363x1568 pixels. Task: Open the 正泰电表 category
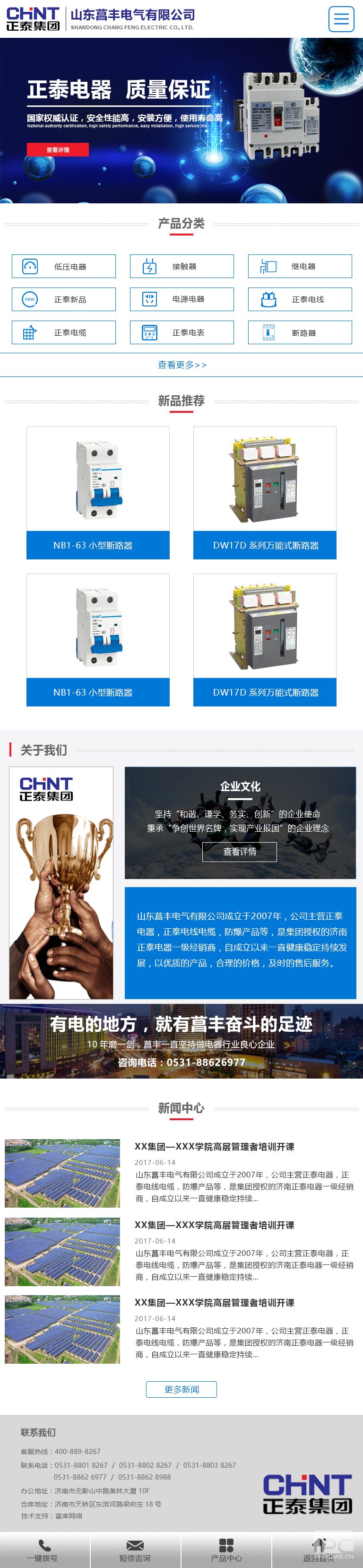tap(182, 332)
